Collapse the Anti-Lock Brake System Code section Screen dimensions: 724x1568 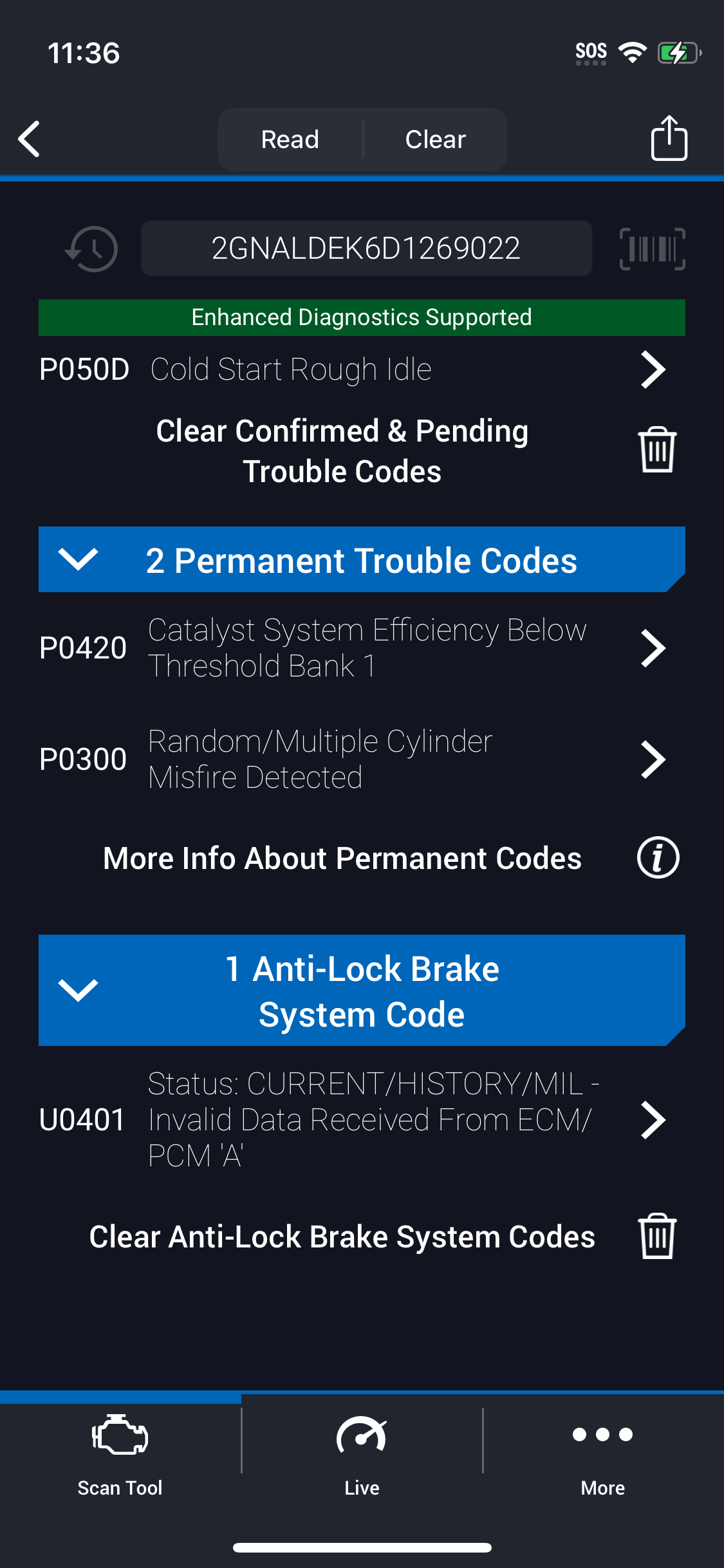coord(362,990)
